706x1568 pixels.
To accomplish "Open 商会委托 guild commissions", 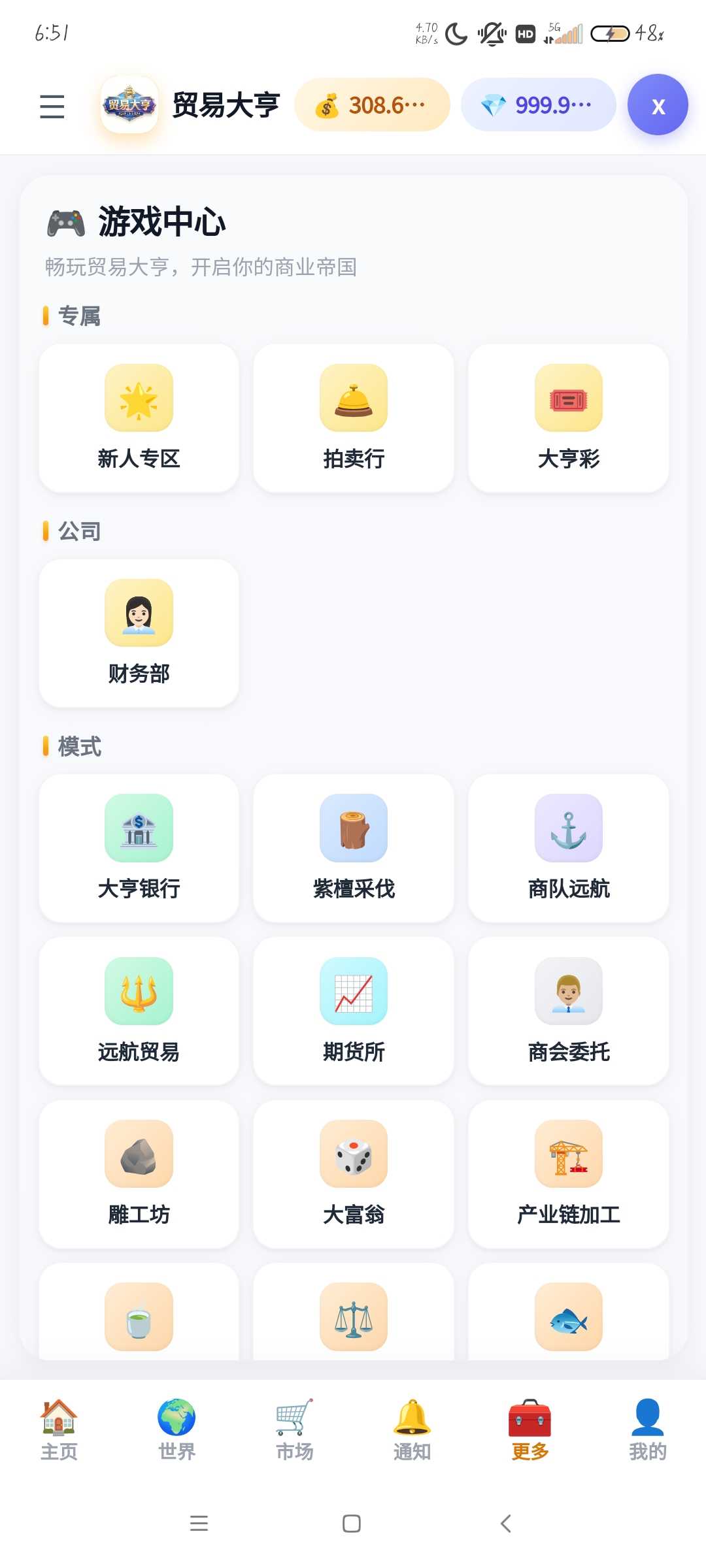I will [x=569, y=1011].
